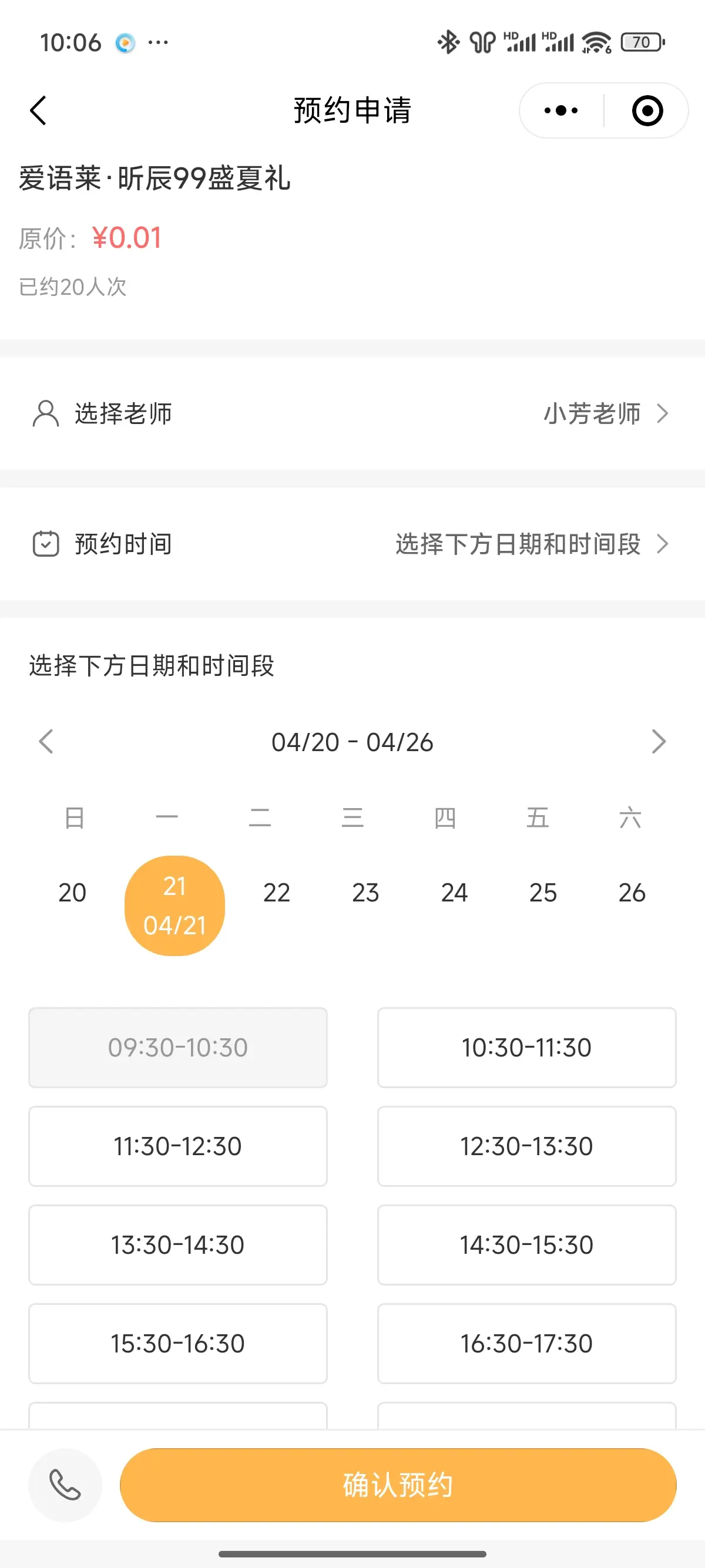
Task: Open the 选择老师 teacher selection row
Action: (352, 414)
